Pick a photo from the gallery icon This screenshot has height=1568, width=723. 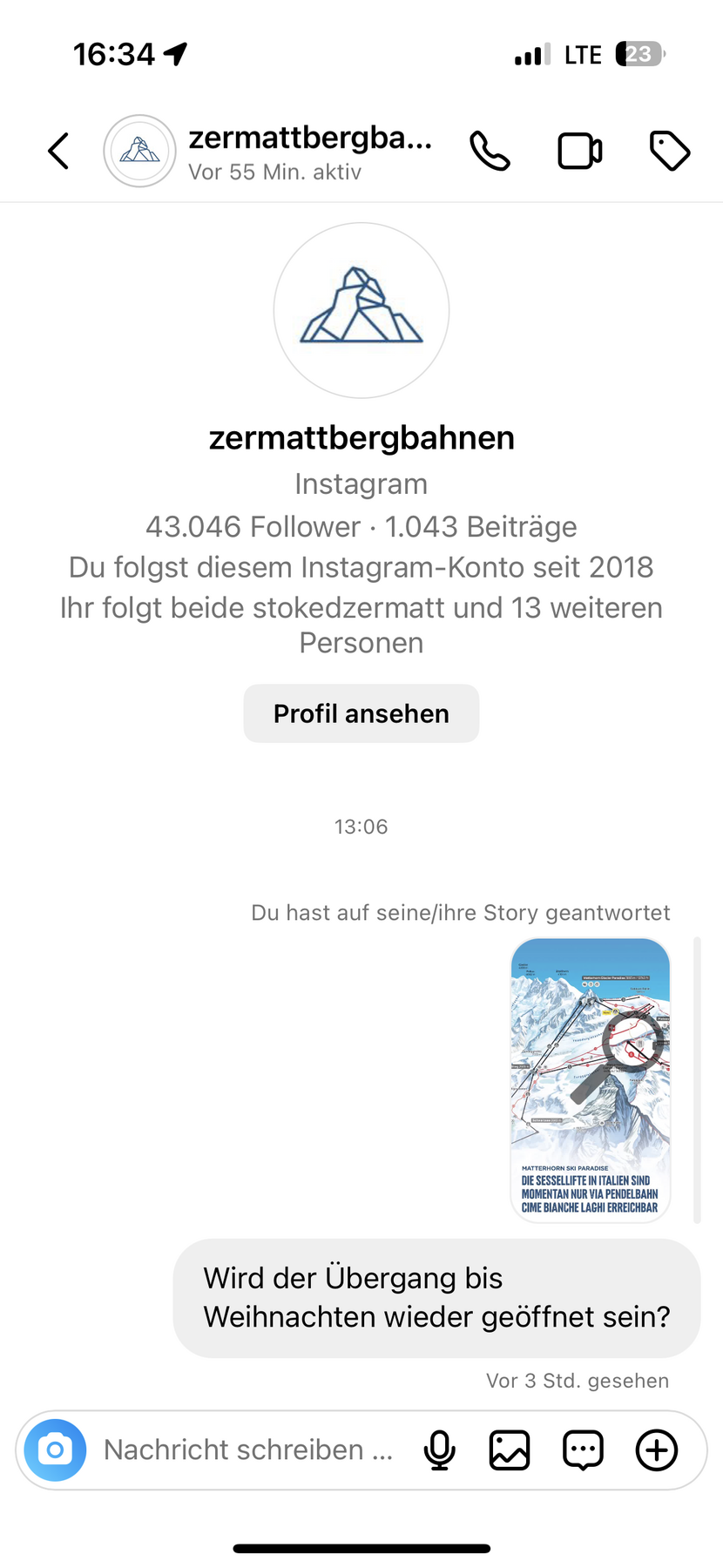510,1450
